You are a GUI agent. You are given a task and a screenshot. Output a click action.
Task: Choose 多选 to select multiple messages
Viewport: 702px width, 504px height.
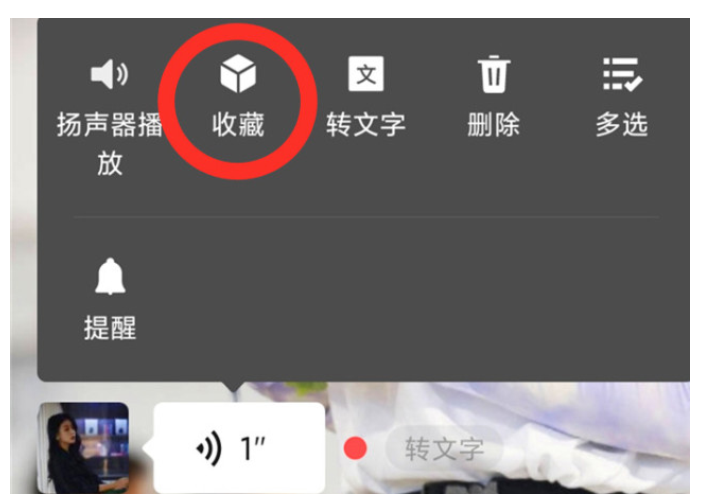pyautogui.click(x=621, y=97)
